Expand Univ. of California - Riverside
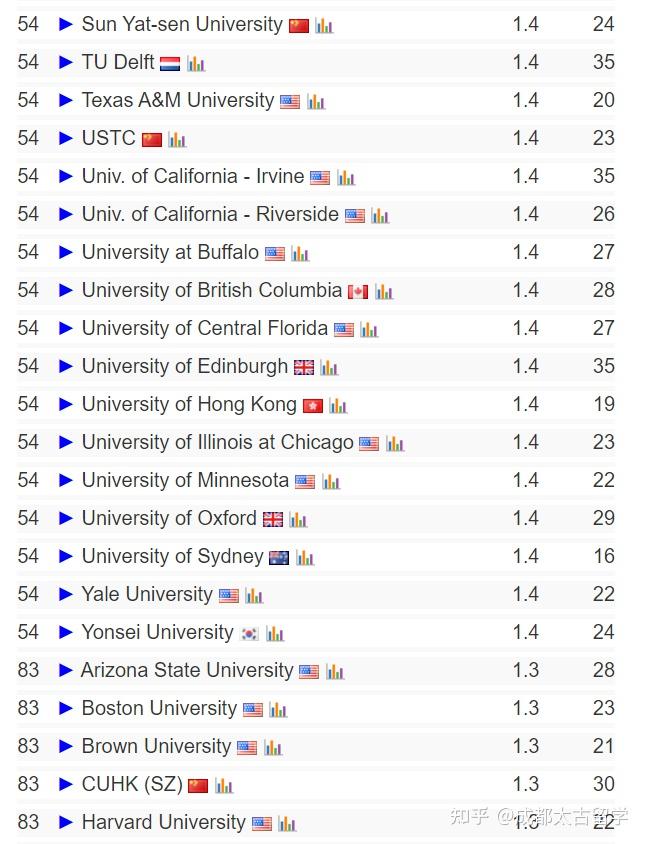Viewport: 645px width, 844px height. pyautogui.click(x=66, y=214)
